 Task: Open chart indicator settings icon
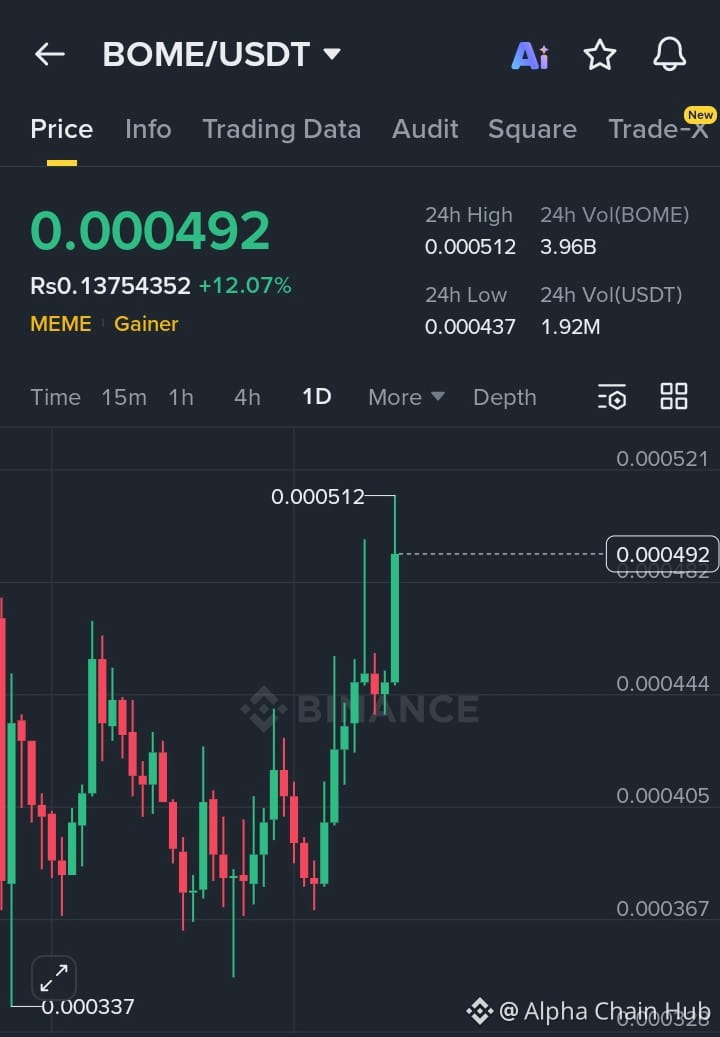click(612, 397)
